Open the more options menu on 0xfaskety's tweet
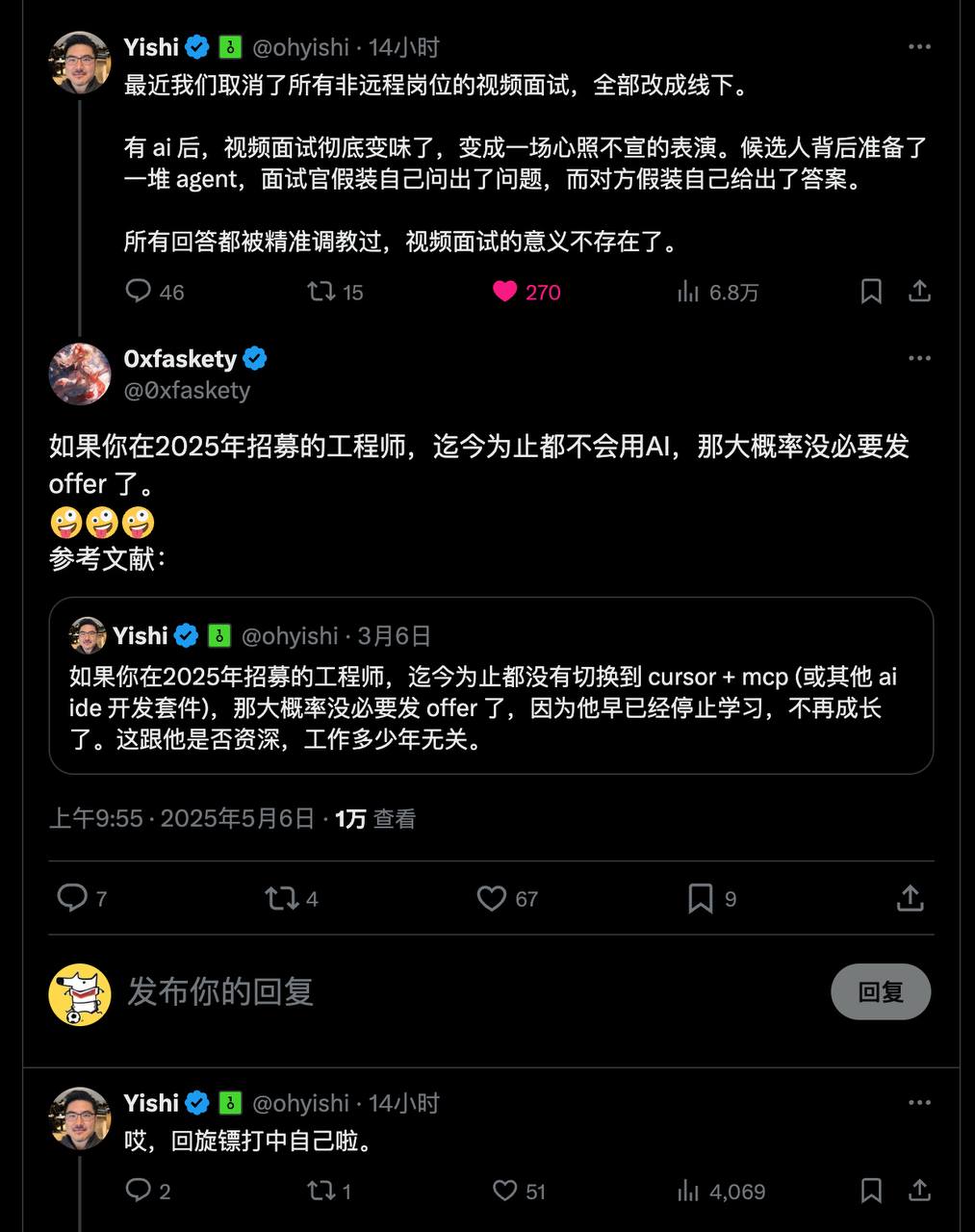 (x=920, y=358)
